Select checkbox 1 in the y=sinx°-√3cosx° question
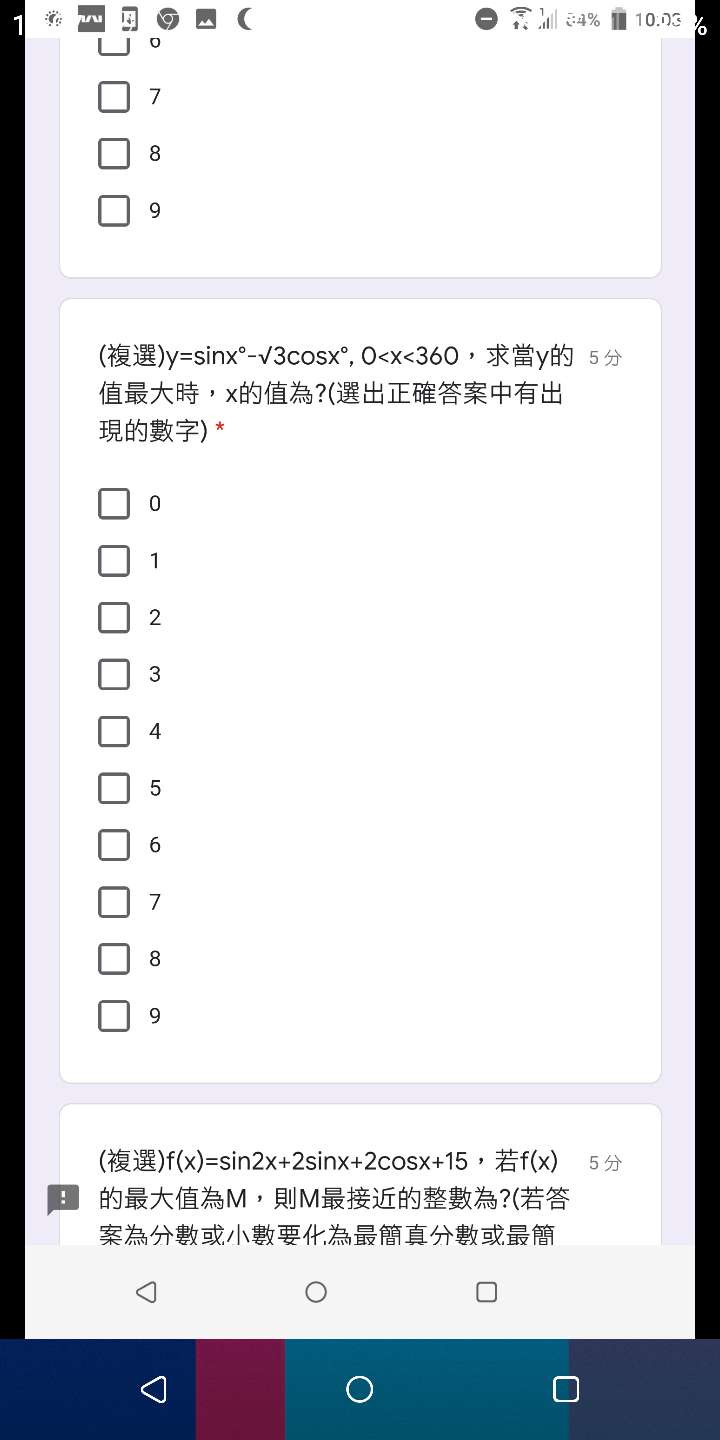 pos(114,560)
